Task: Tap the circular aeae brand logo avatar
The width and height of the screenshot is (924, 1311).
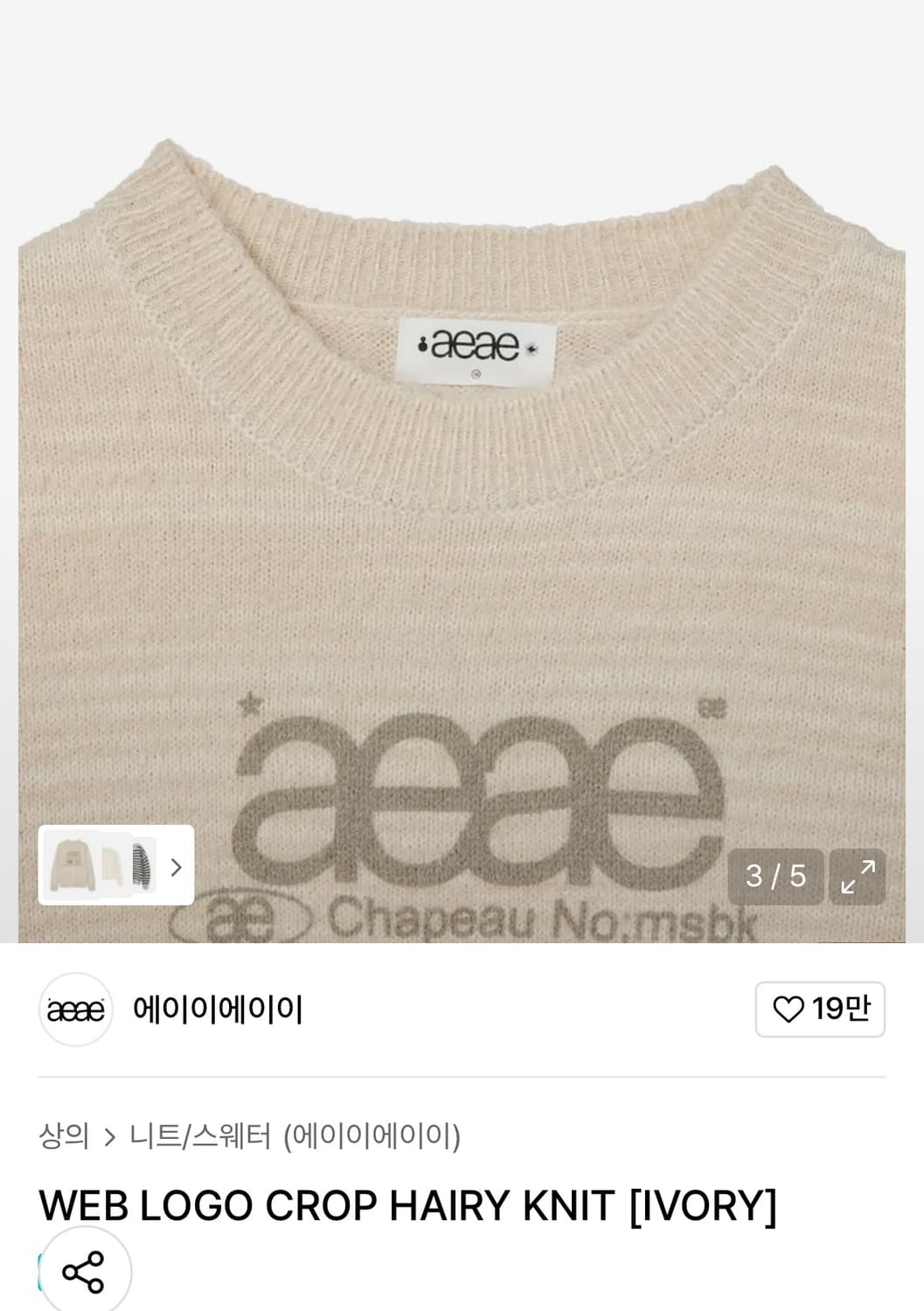Action: coord(77,1009)
